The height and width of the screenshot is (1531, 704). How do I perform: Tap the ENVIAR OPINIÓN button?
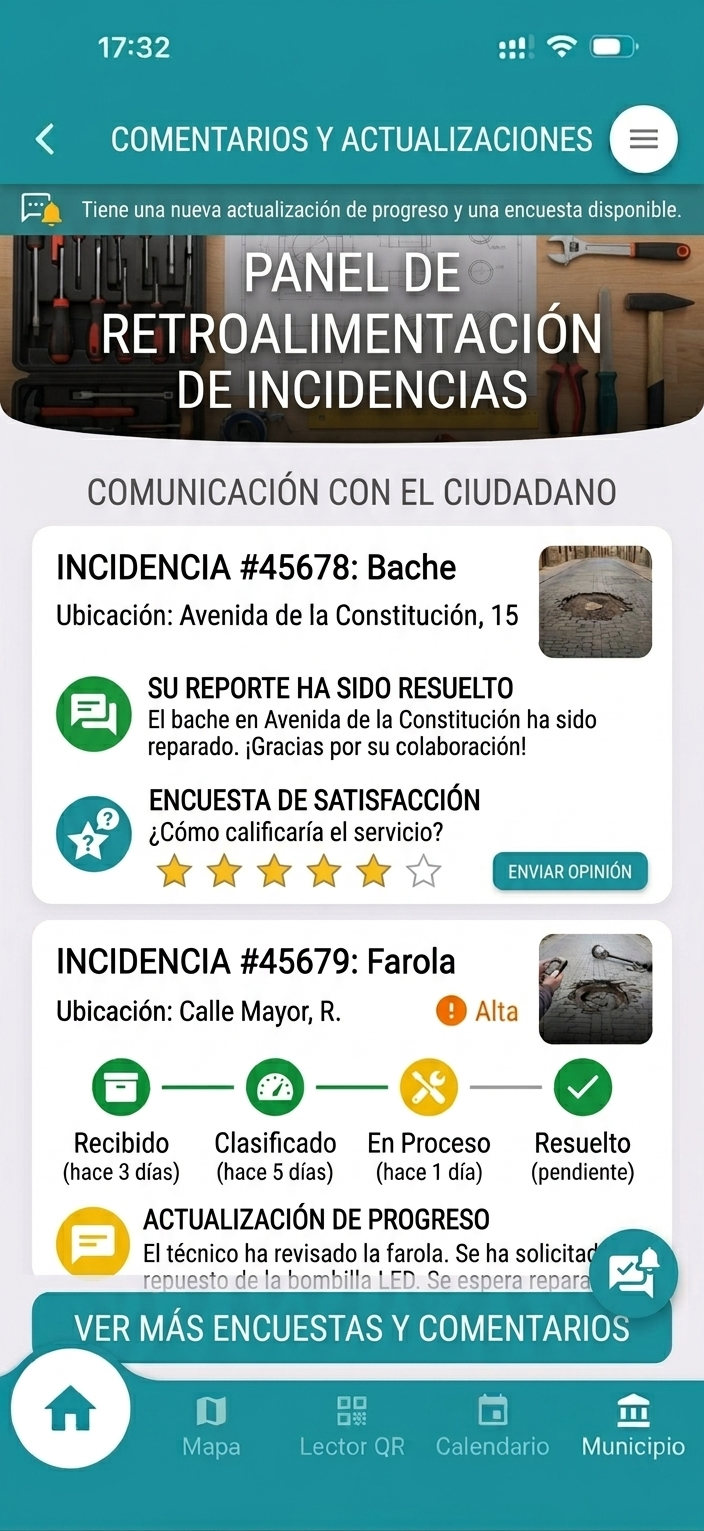(570, 871)
